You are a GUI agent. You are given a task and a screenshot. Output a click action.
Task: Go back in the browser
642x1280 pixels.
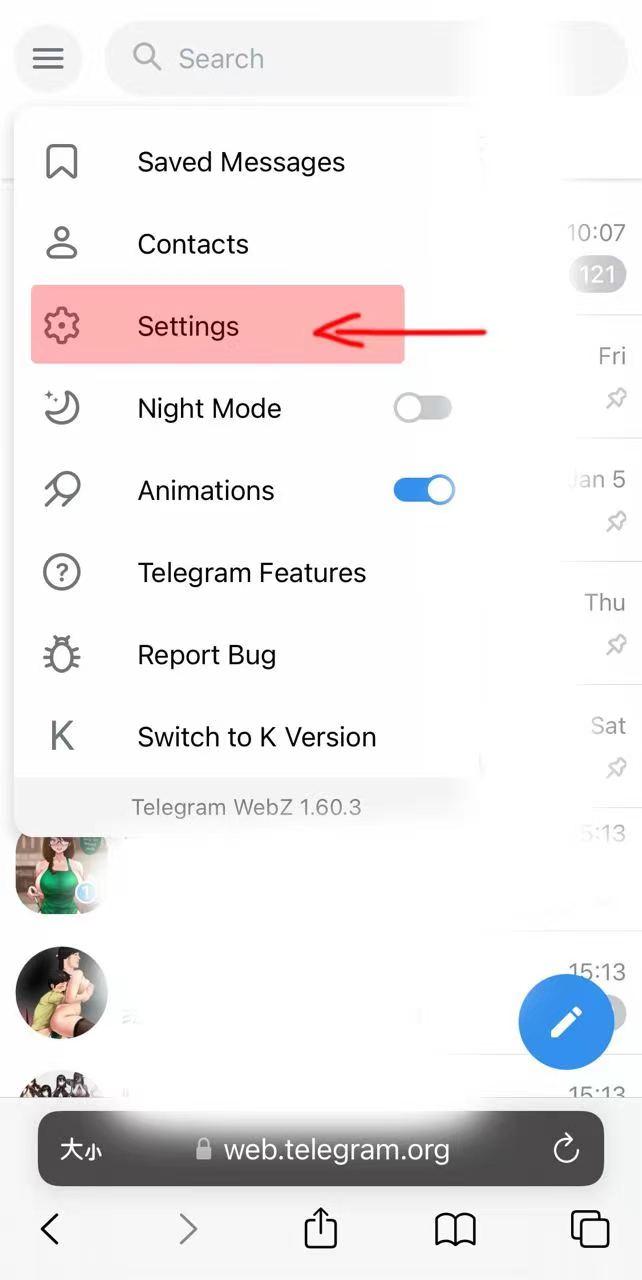click(50, 1229)
